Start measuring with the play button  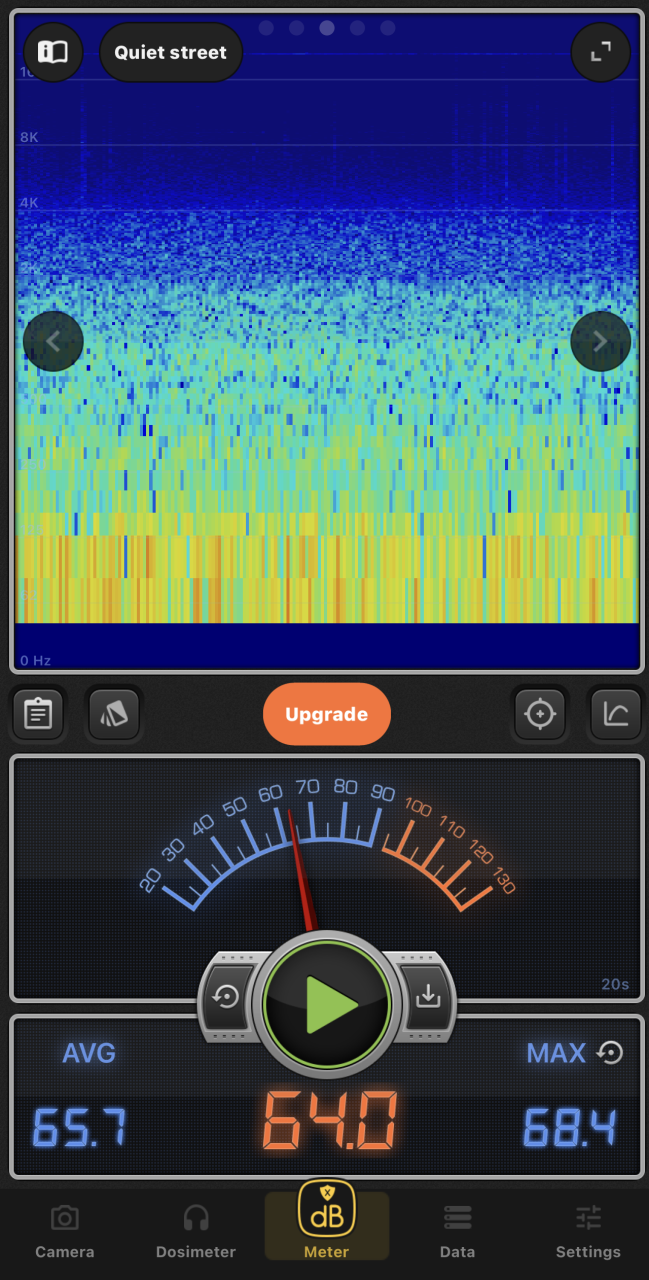click(327, 1004)
